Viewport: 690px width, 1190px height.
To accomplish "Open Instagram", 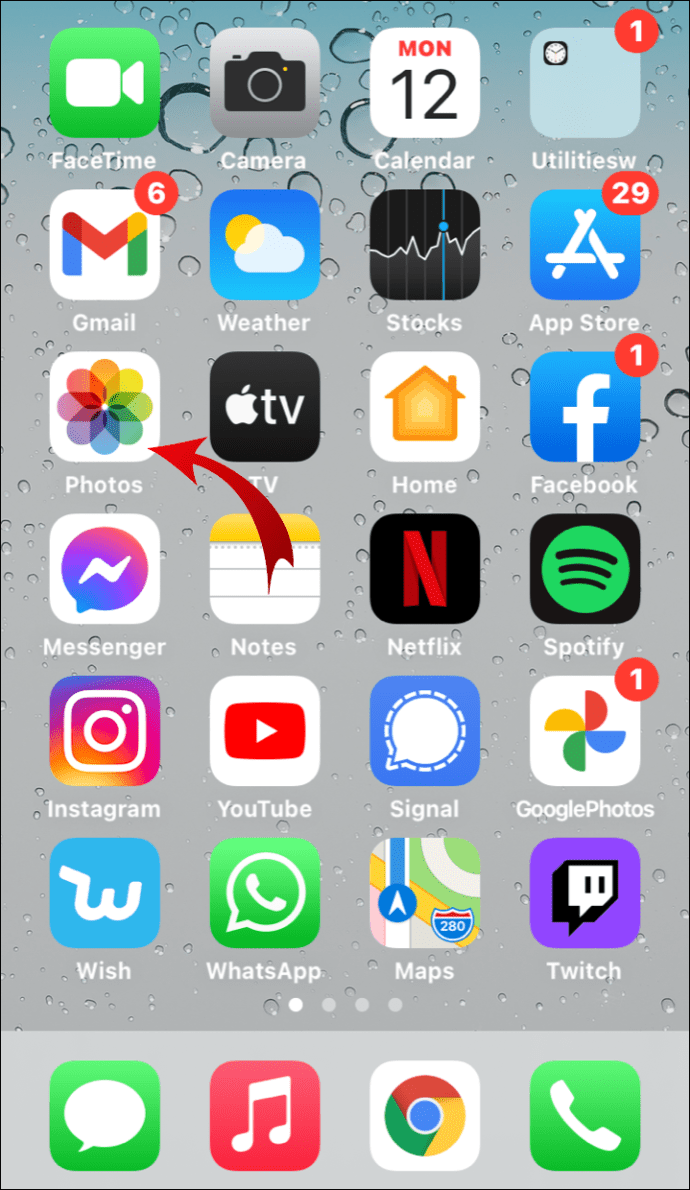I will click(x=104, y=730).
